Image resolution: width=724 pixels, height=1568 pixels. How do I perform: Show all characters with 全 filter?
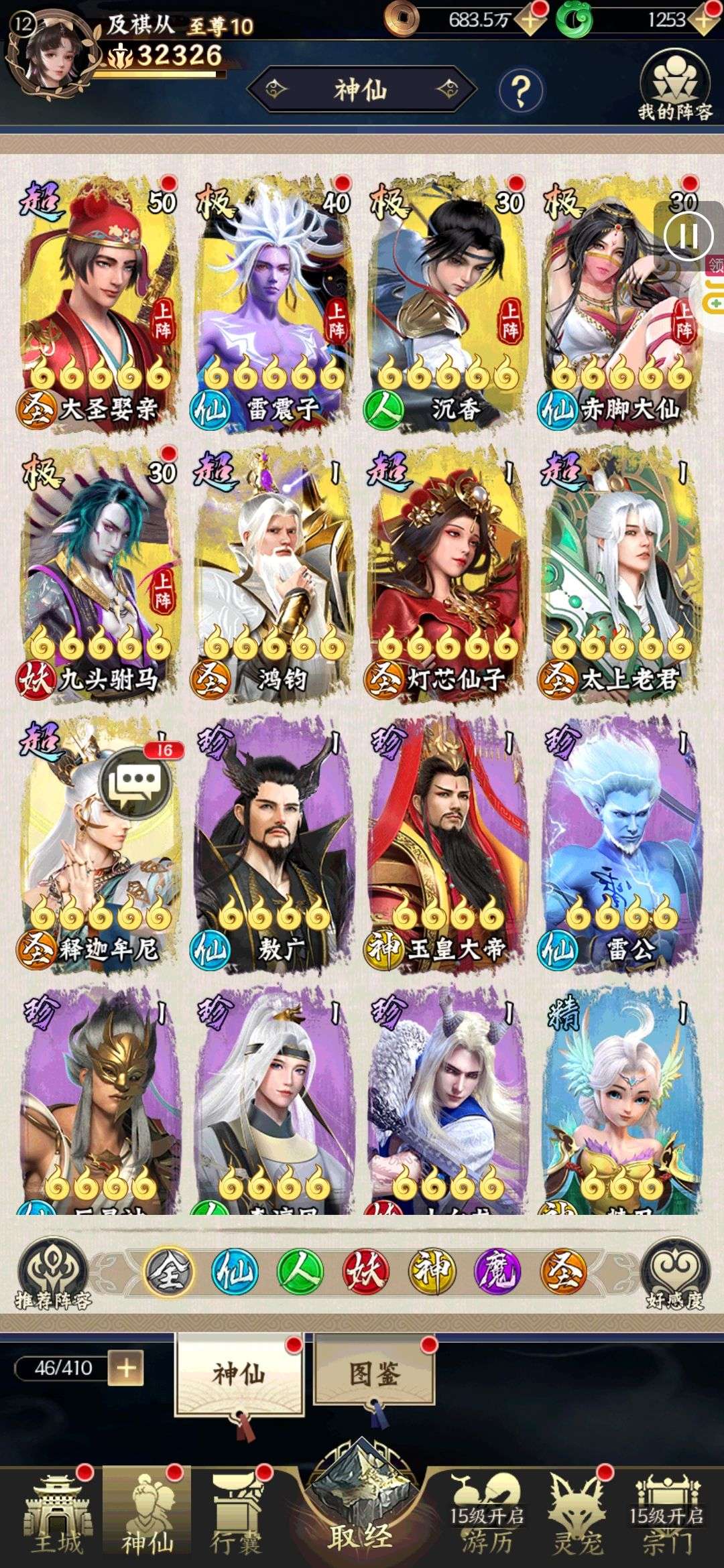169,1271
